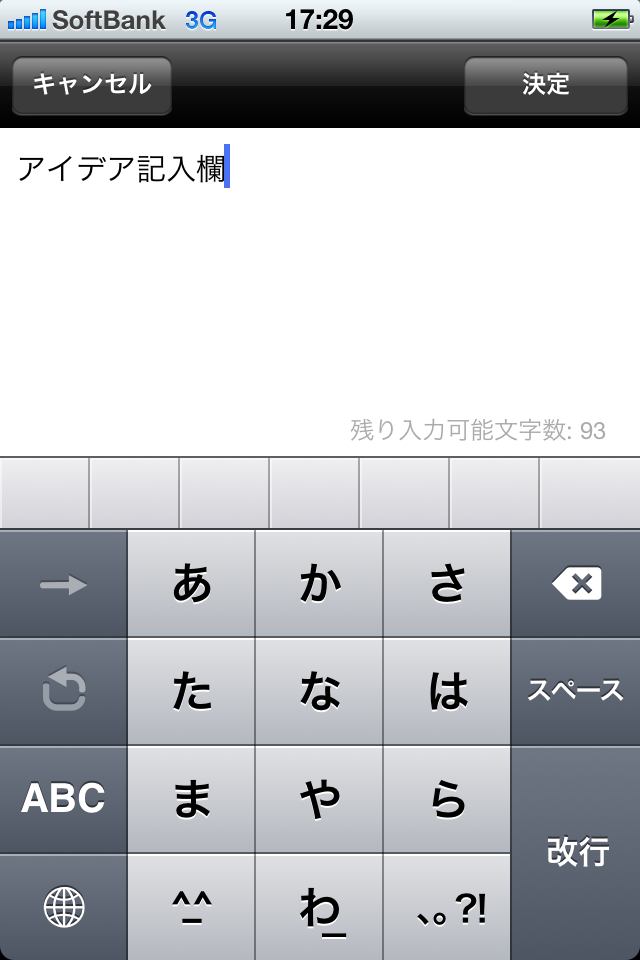The height and width of the screenshot is (960, 640).
Task: Insert a line break with the 改行 key
Action: coord(576,852)
